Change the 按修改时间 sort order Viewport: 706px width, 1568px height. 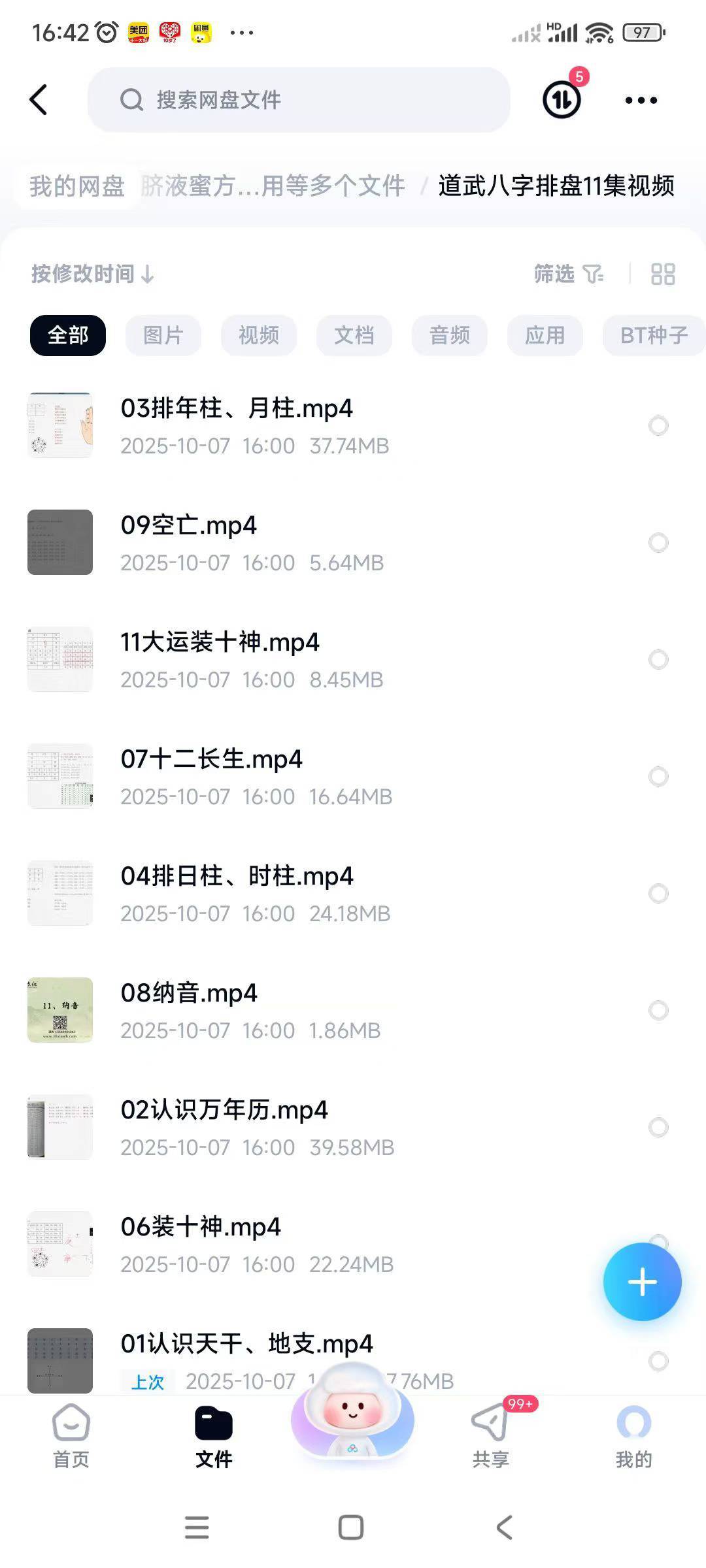(92, 274)
